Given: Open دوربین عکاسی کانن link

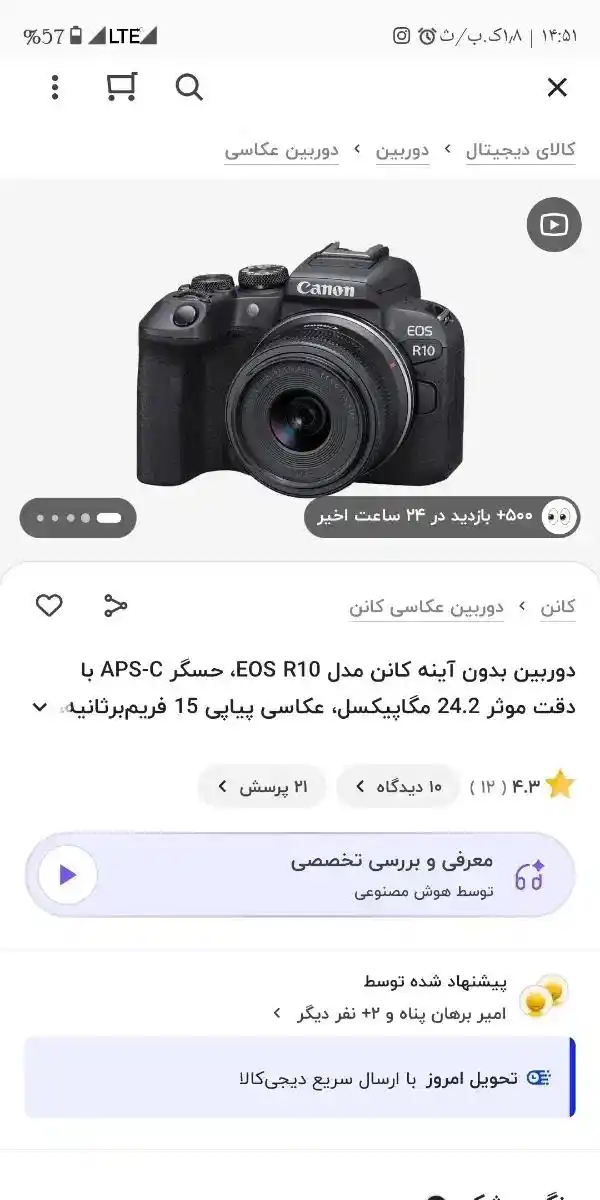Looking at the screenshot, I should 426,607.
